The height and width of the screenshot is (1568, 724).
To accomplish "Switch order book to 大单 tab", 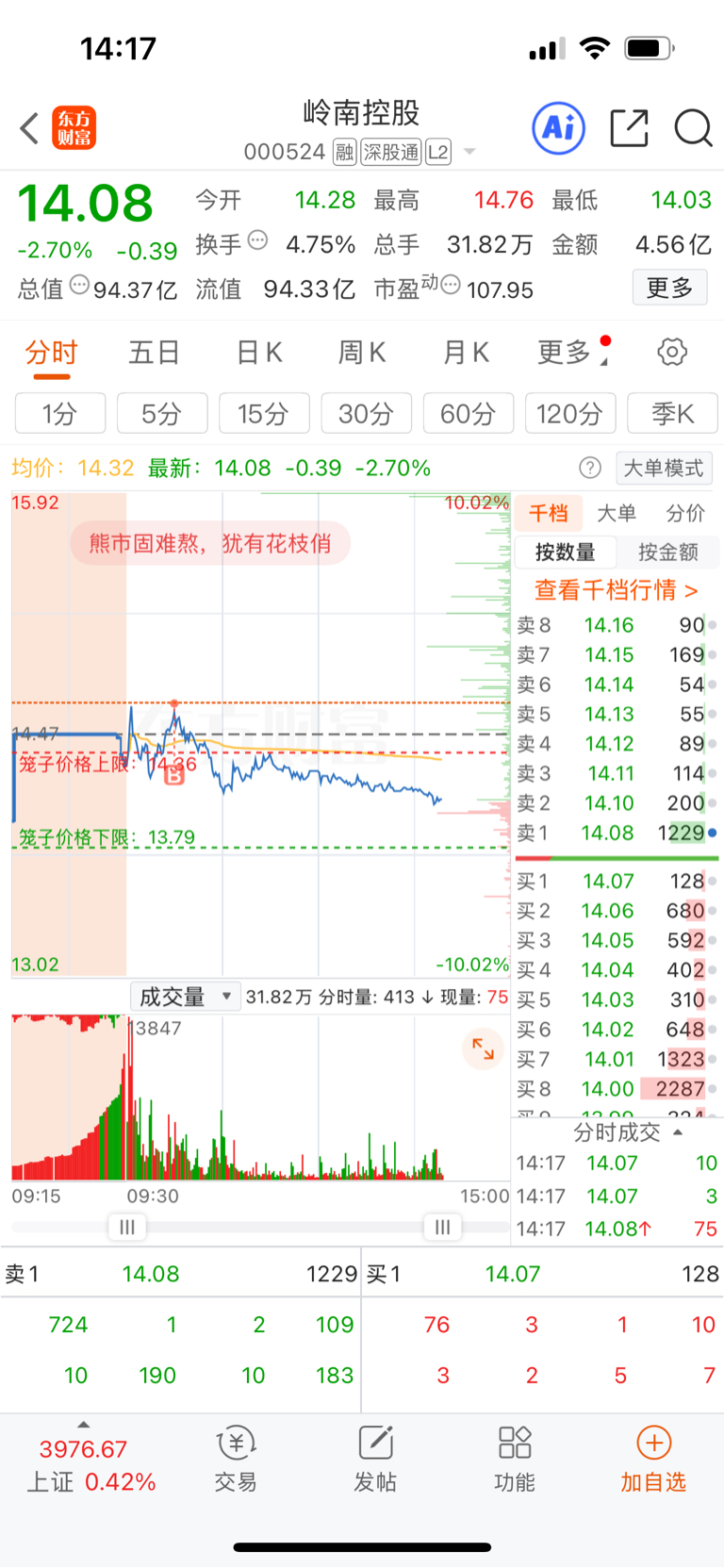I will 617,513.
